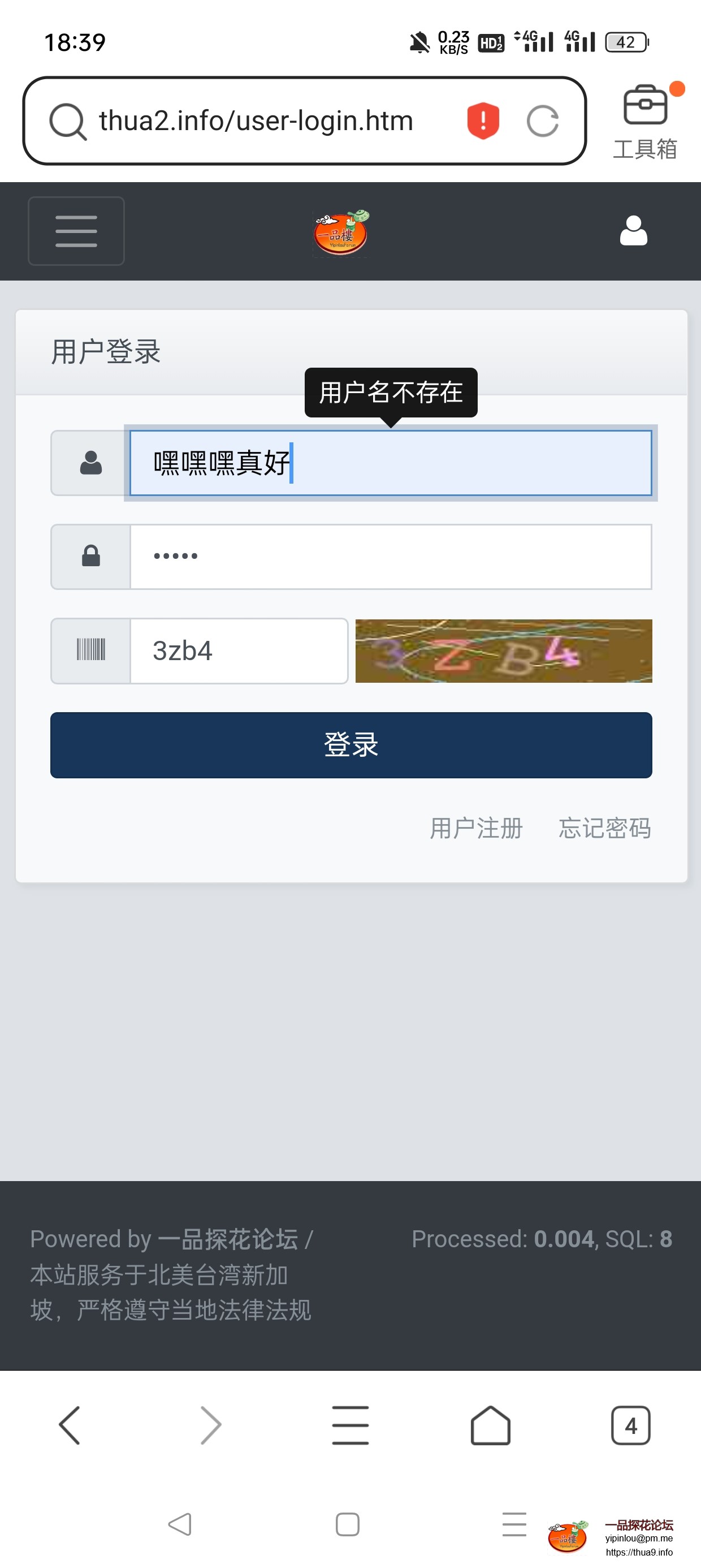Open the tab switcher showing 4
Viewport: 701px width, 1568px height.
click(630, 1425)
